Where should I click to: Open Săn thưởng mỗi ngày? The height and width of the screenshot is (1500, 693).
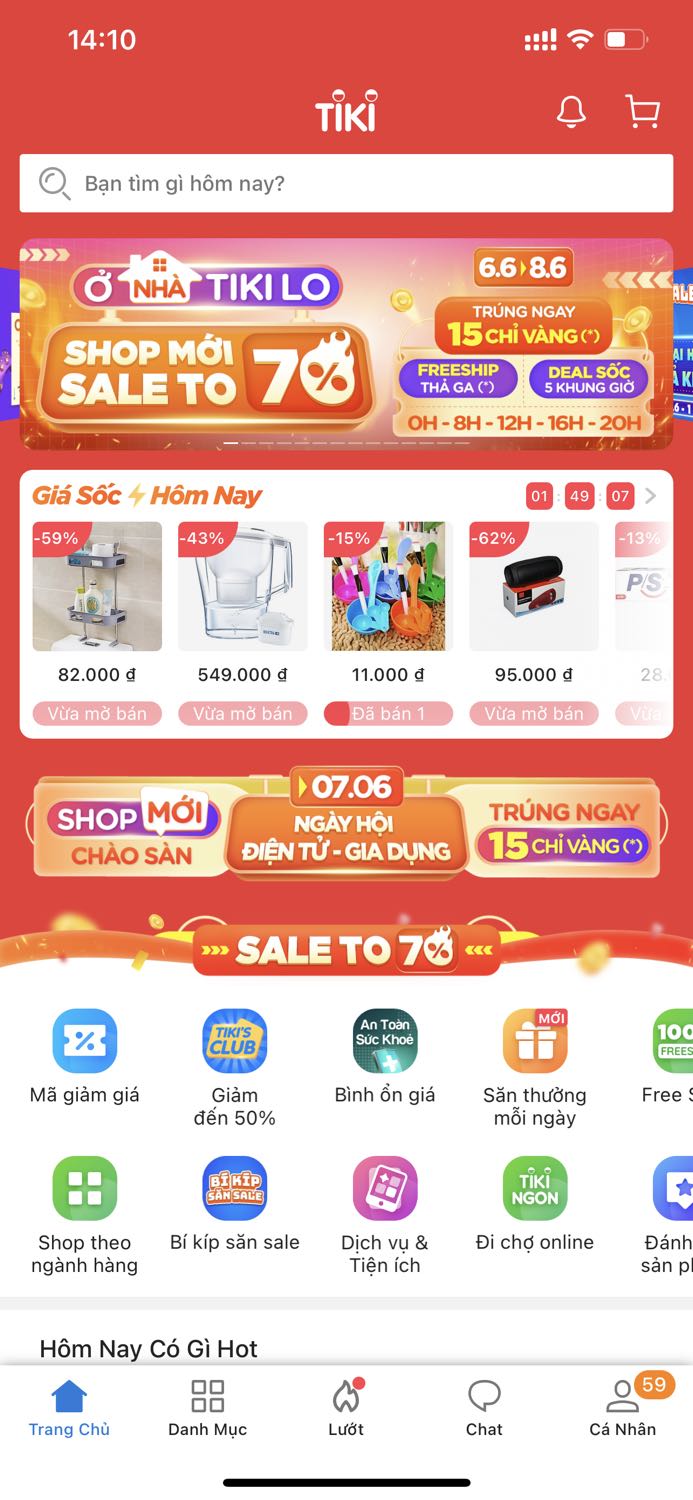click(535, 1068)
